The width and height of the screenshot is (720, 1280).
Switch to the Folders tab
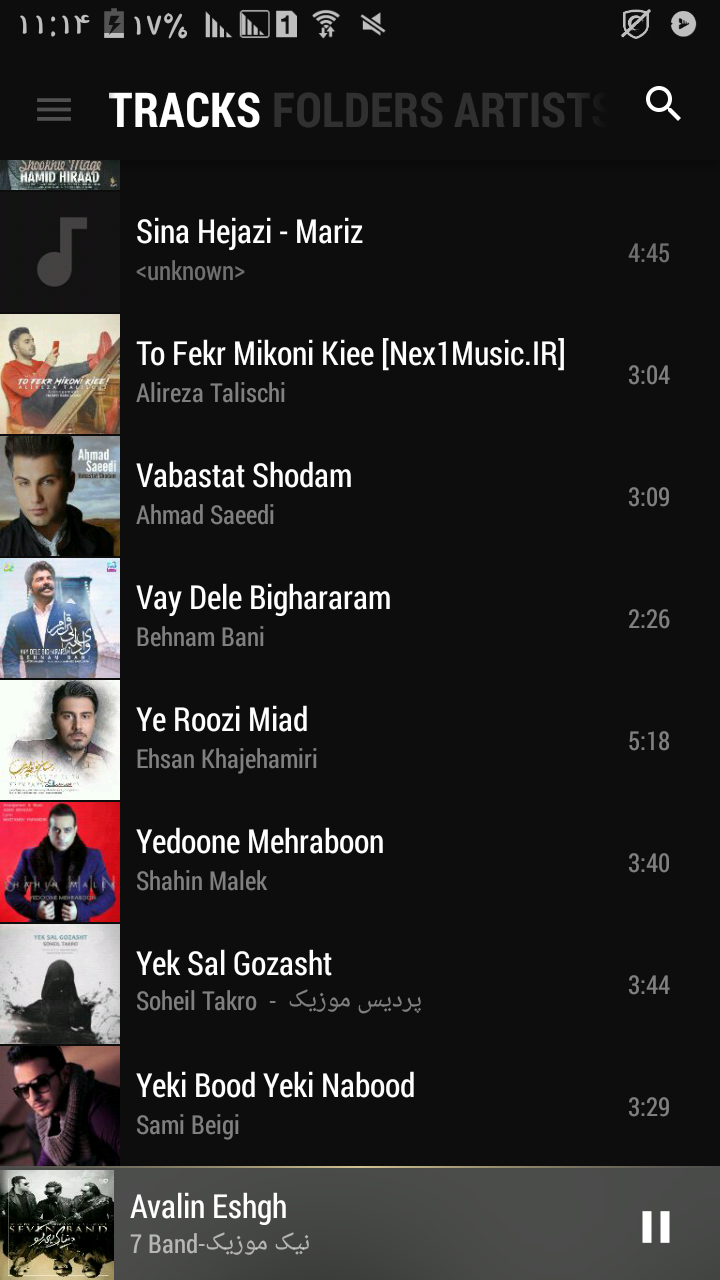click(x=358, y=110)
